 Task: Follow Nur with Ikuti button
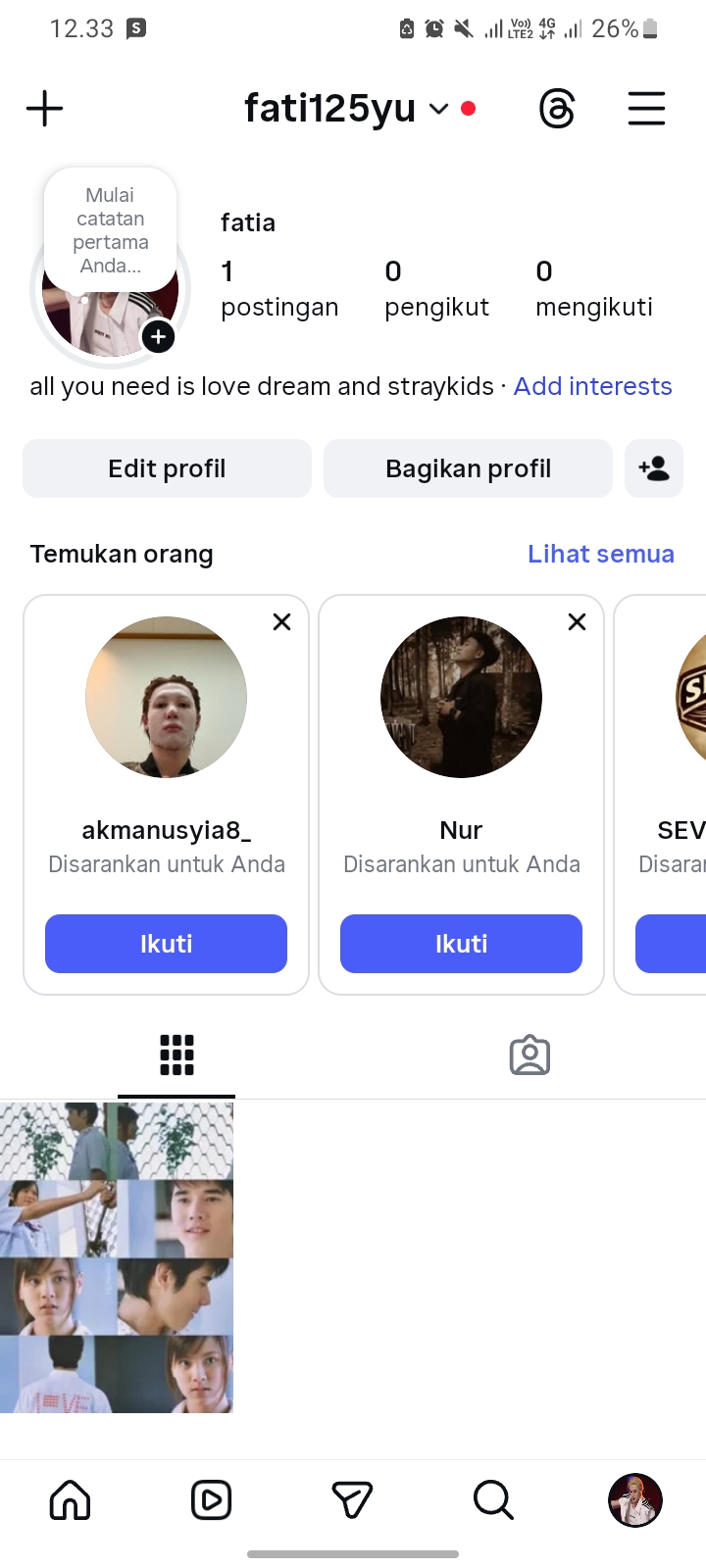click(461, 944)
